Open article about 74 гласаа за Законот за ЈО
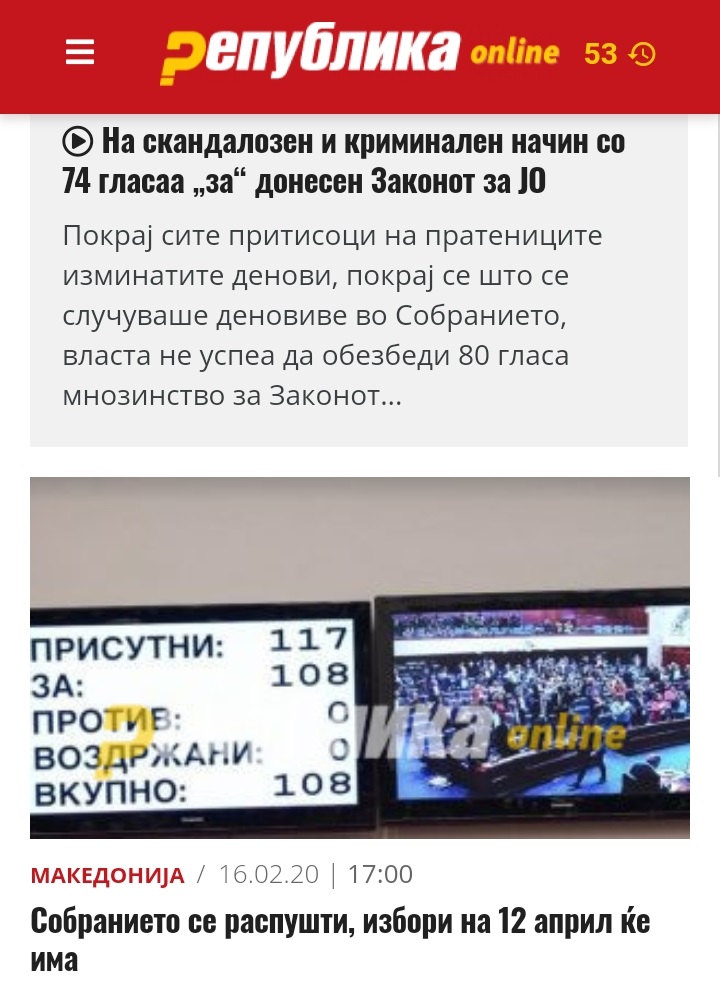The image size is (720, 996). [343, 162]
